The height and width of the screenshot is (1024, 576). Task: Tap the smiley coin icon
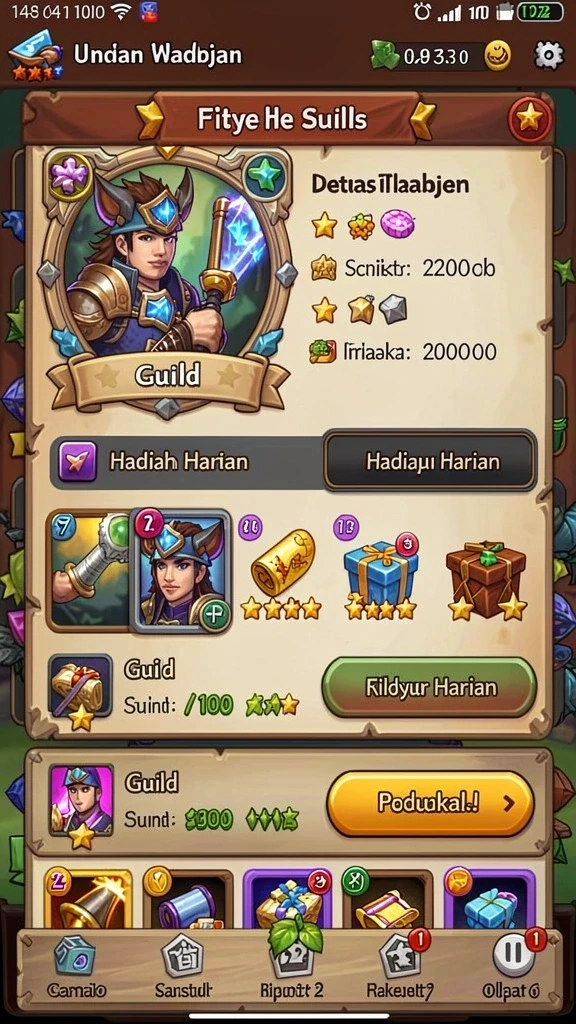point(498,56)
